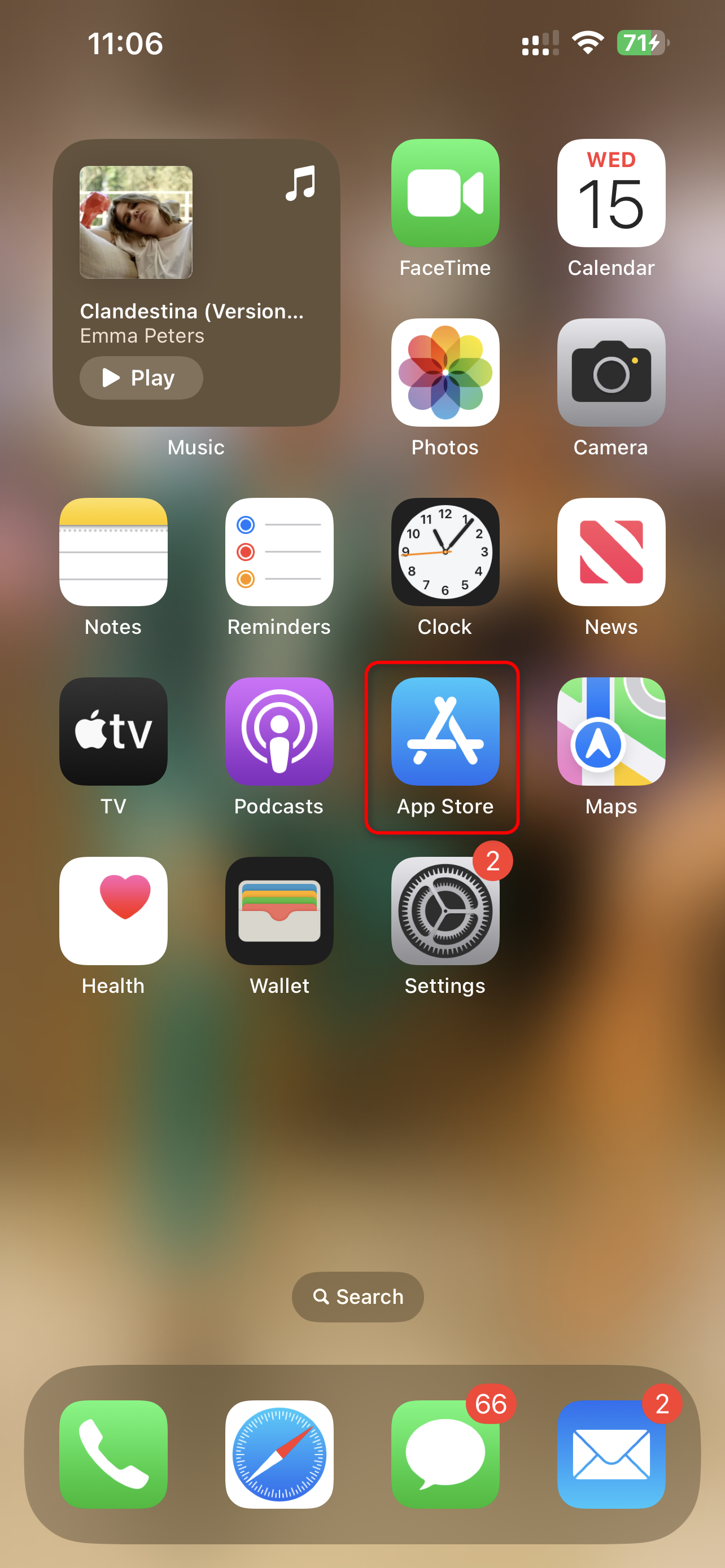Open the Phone app in the dock
Viewport: 725px width, 1568px height.
pos(113,1454)
